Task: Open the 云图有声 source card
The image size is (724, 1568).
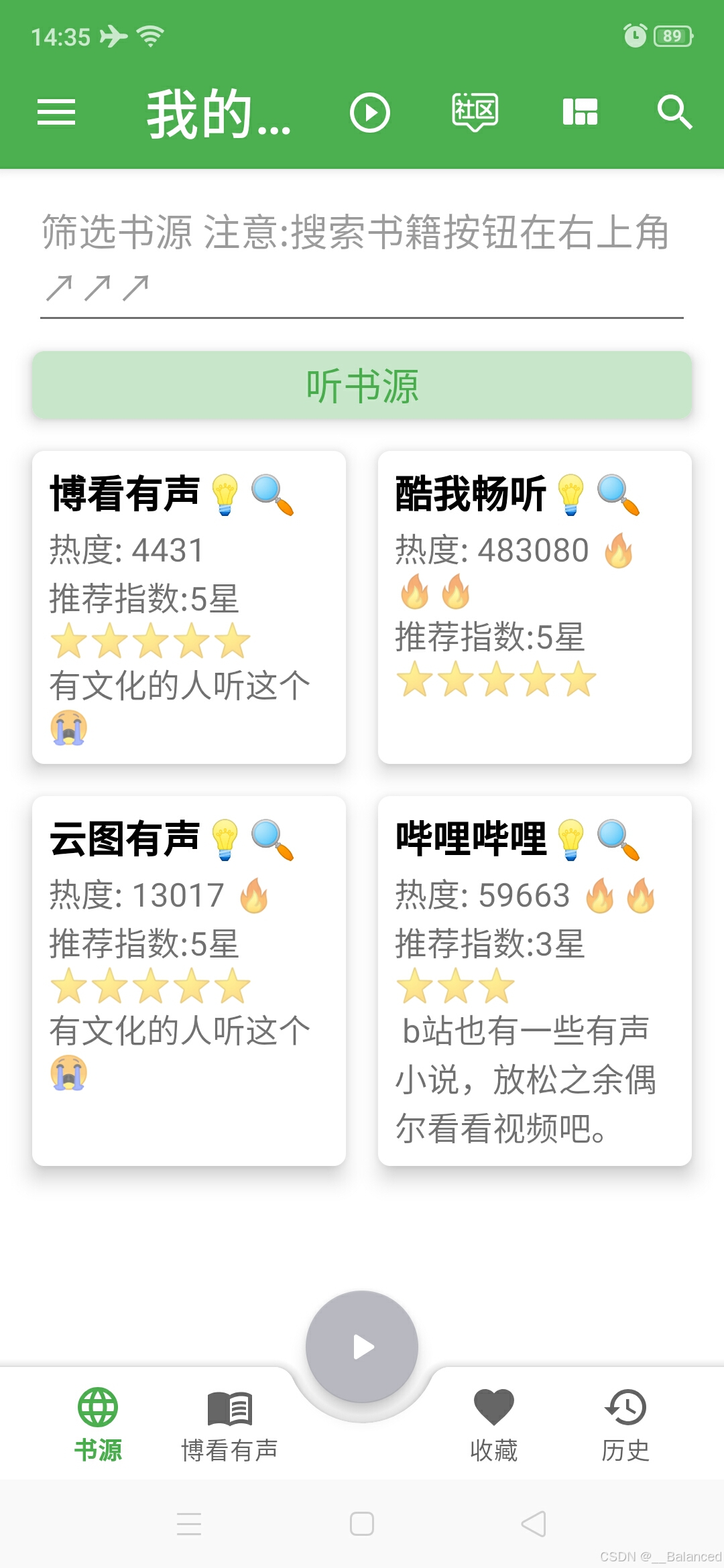Action: tap(189, 981)
